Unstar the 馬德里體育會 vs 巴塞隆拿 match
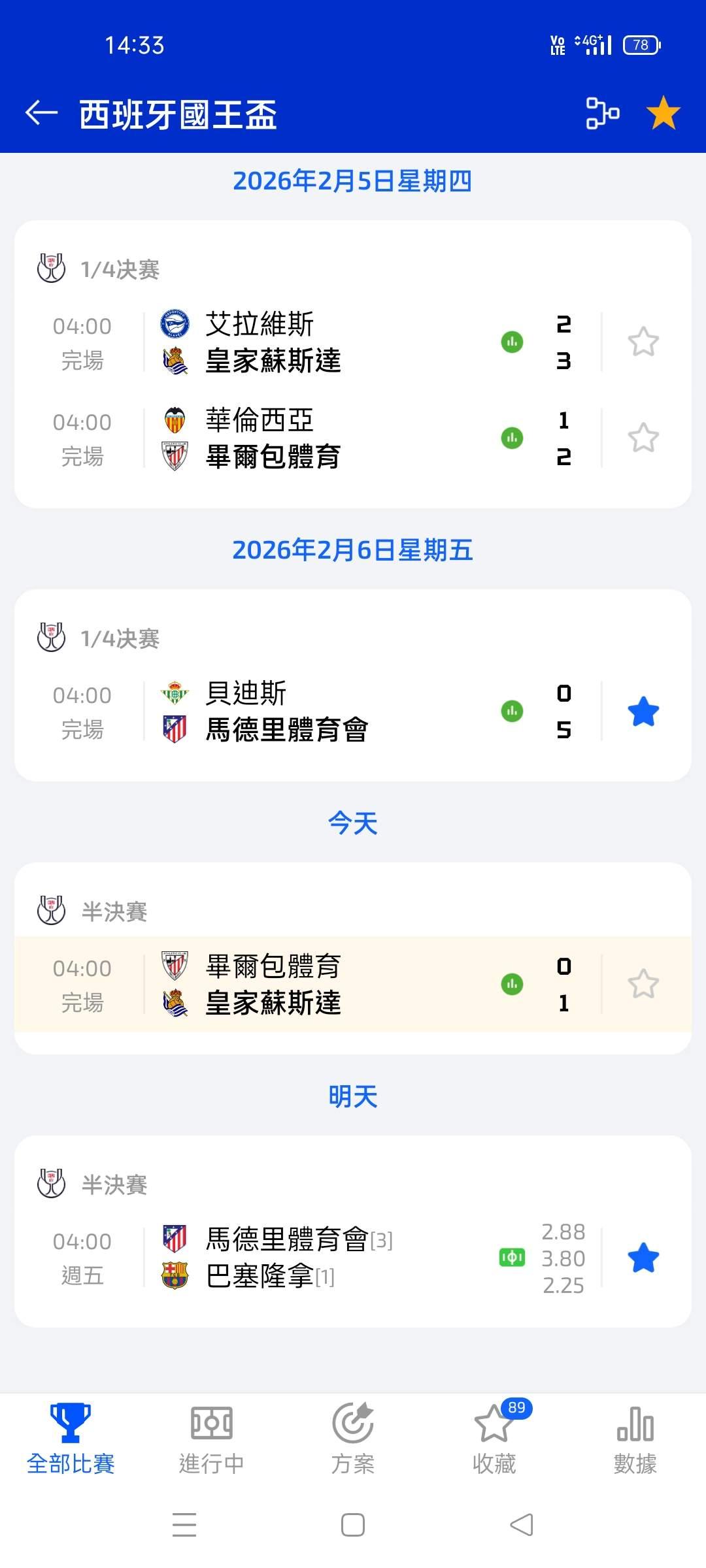 pyautogui.click(x=643, y=1257)
